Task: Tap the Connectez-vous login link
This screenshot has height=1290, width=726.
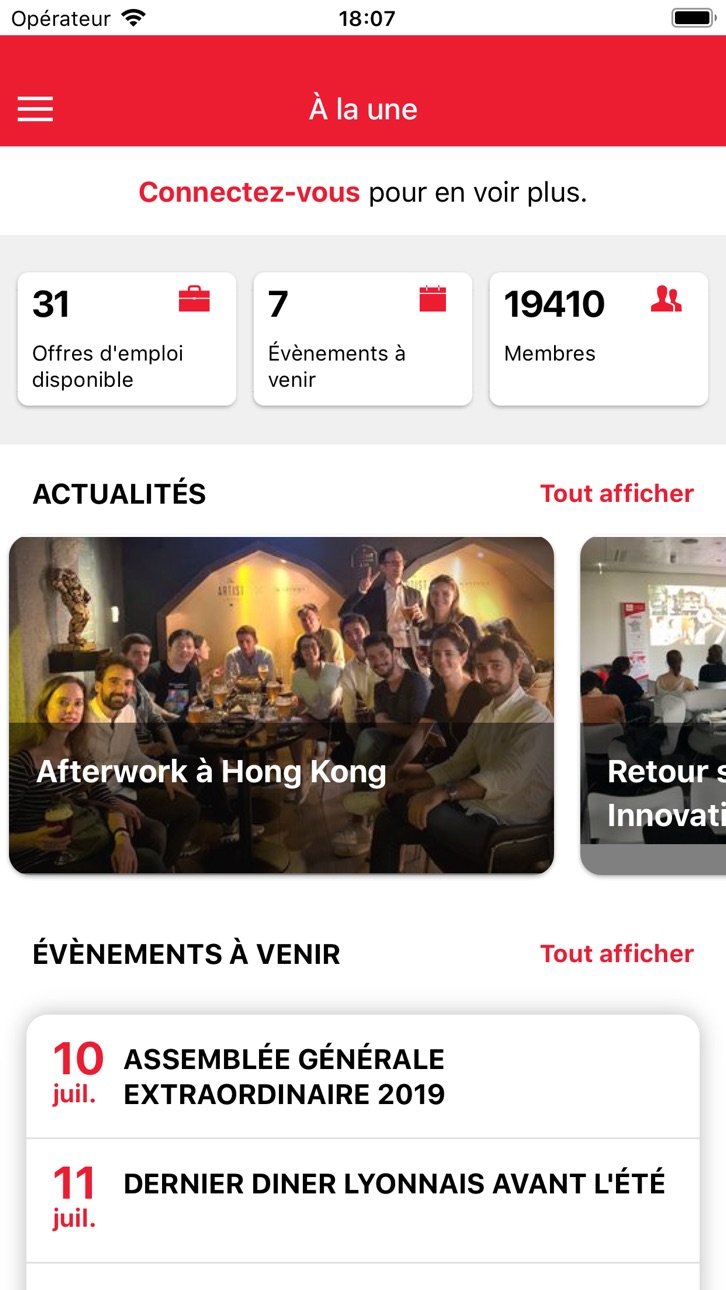Action: (x=249, y=192)
